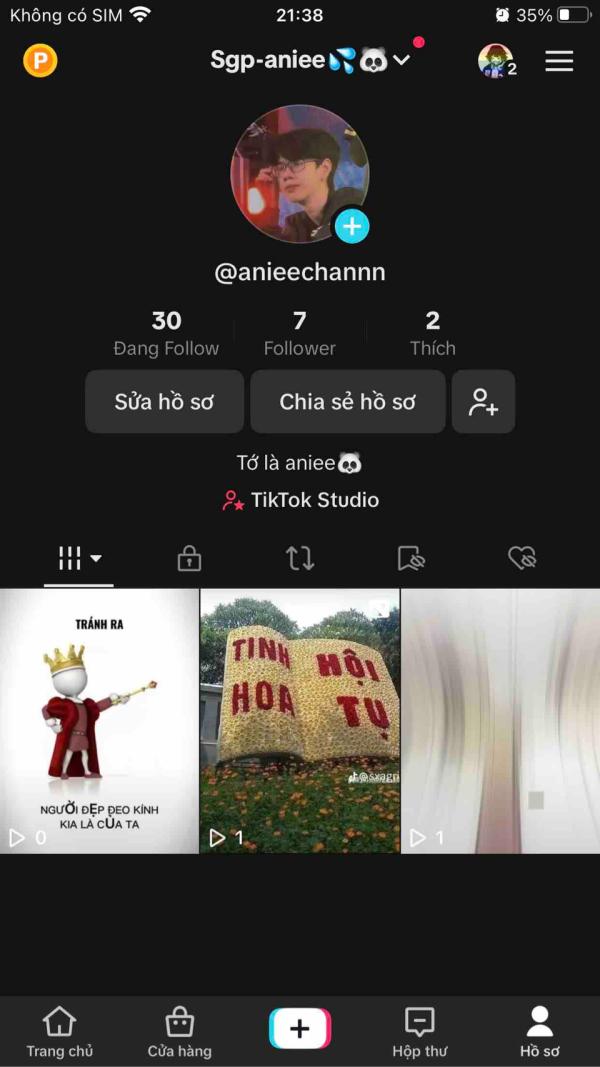Open the add friends icon button

click(483, 402)
